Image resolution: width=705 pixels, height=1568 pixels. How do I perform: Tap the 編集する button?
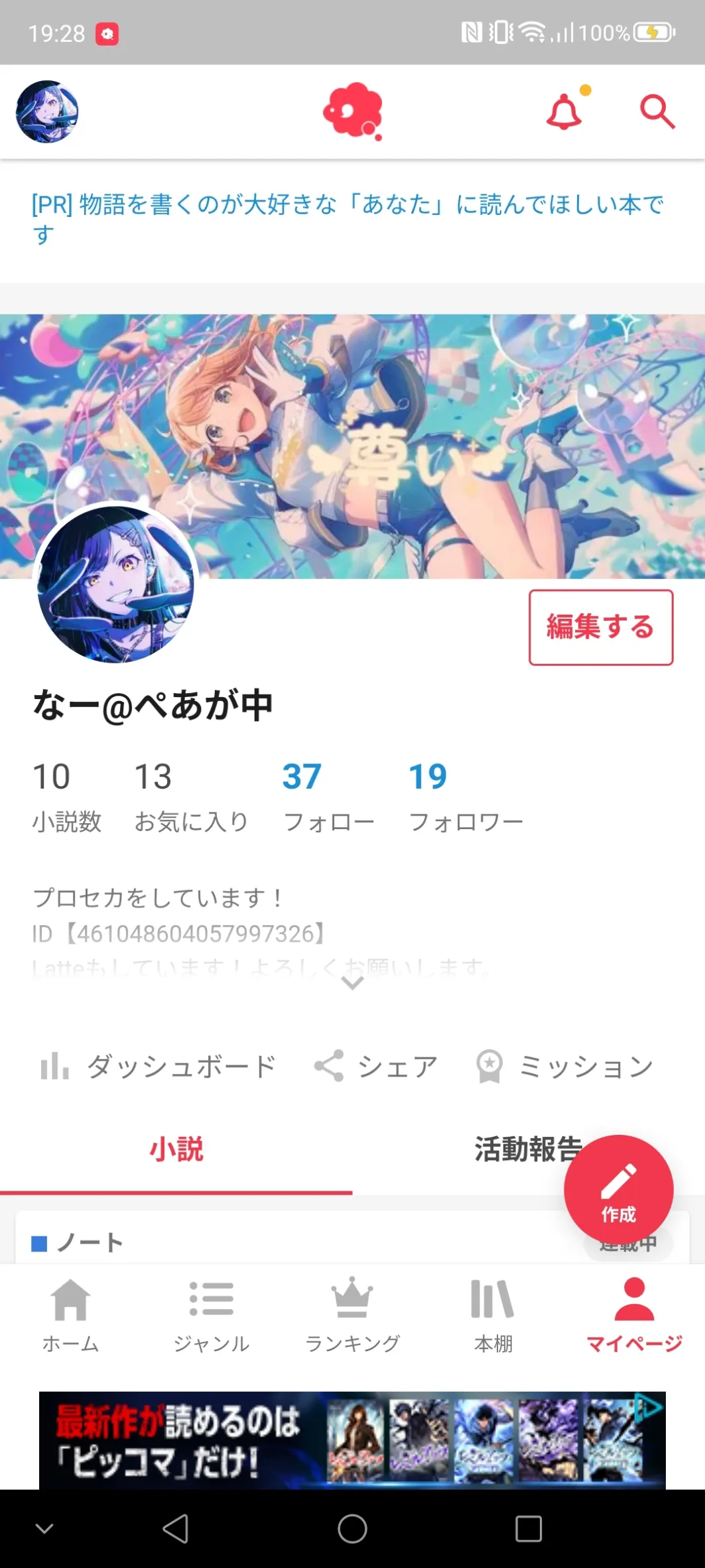[x=600, y=627]
